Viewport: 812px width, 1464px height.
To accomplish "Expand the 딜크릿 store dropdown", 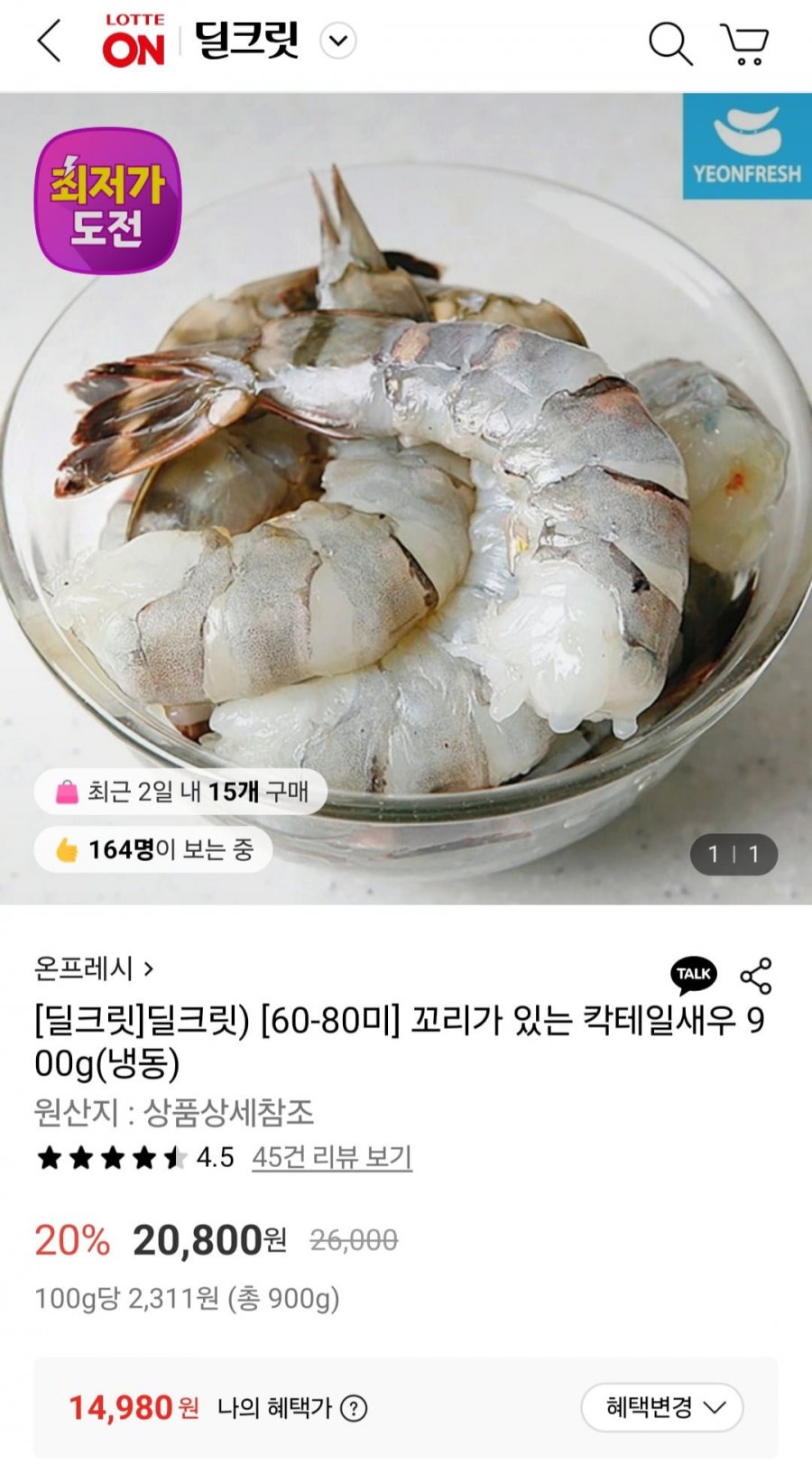I will point(338,42).
